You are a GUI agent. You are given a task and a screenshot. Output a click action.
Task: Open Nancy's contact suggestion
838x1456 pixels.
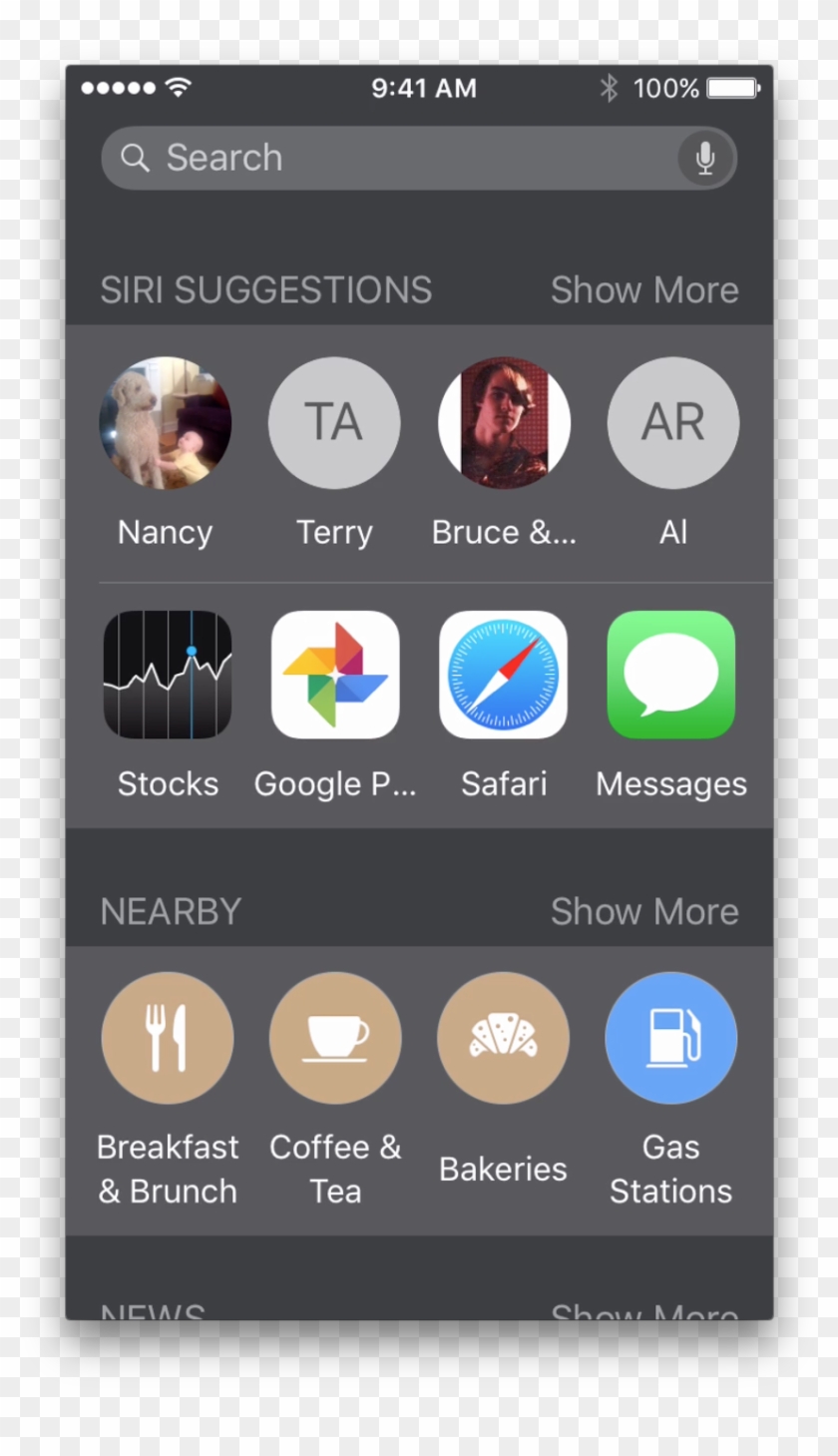(166, 423)
